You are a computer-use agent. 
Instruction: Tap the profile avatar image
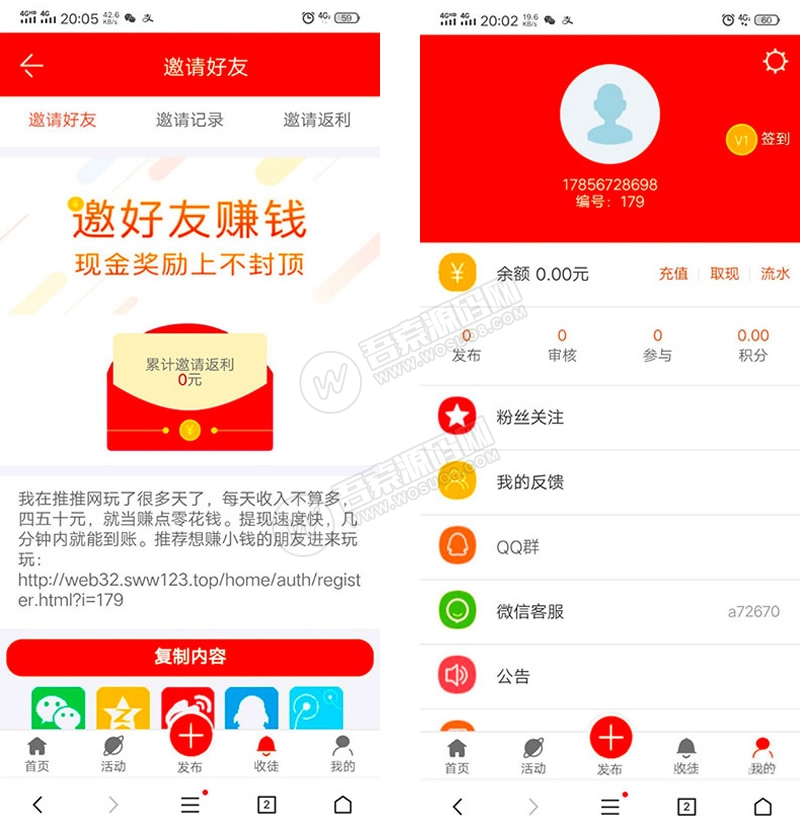coord(610,113)
